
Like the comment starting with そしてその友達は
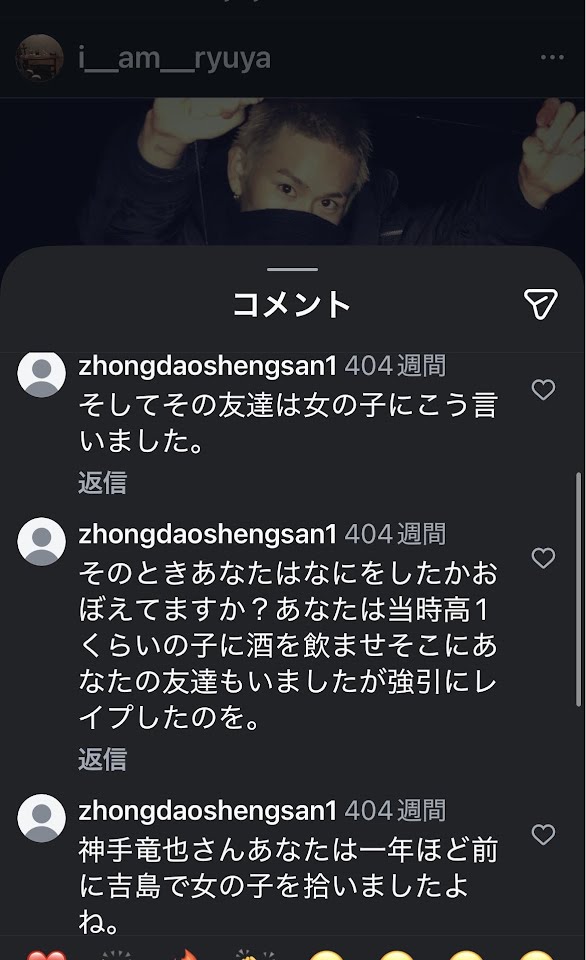pyautogui.click(x=543, y=389)
